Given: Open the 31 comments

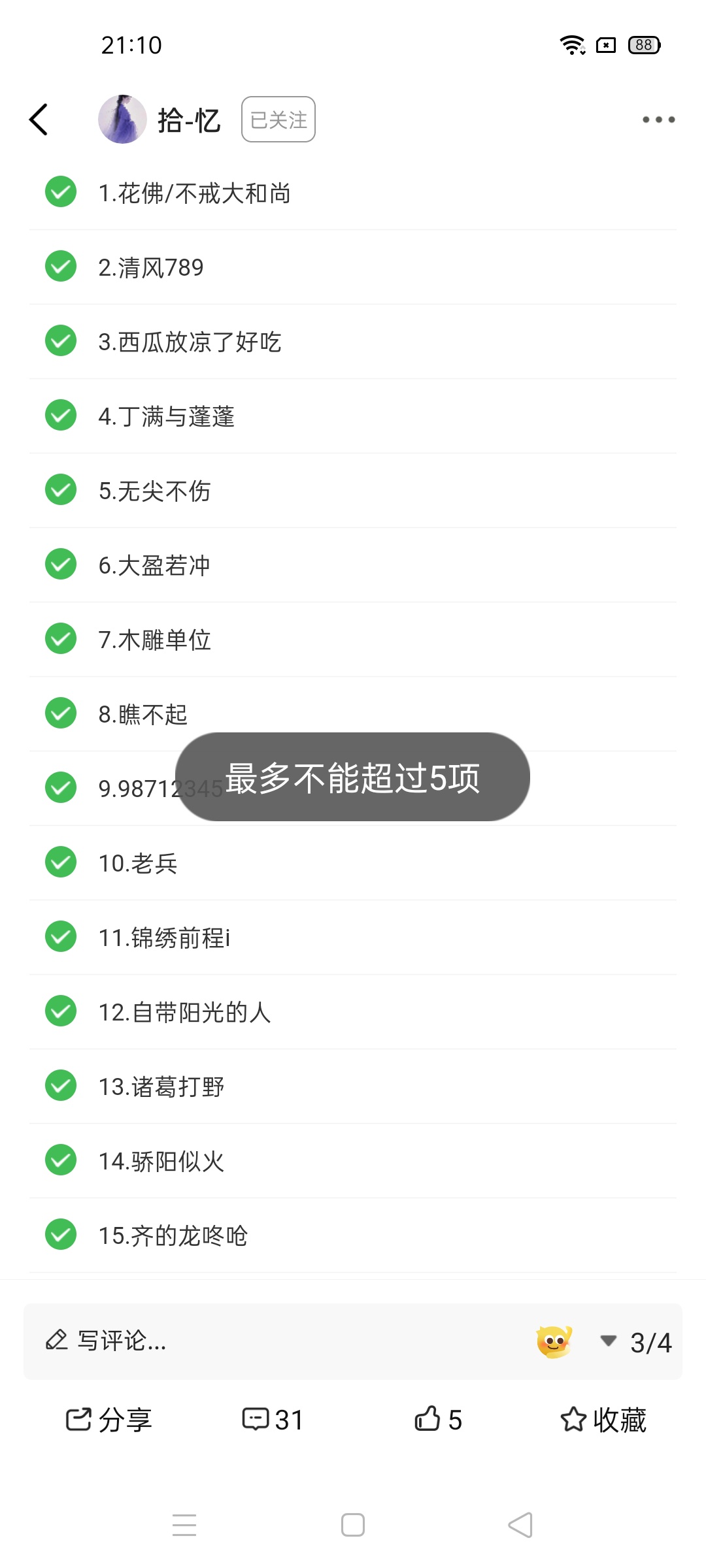Looking at the screenshot, I should tap(273, 1419).
